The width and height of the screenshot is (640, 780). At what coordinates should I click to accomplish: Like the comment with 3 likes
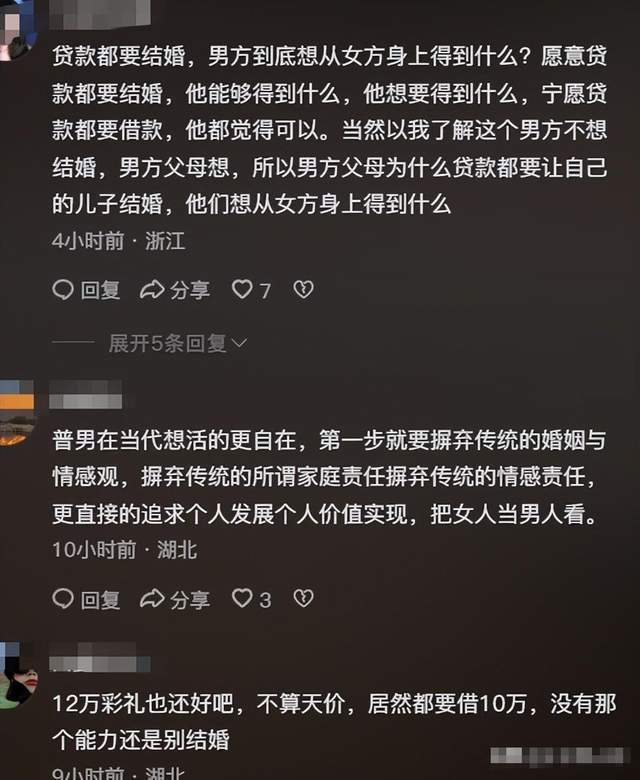[x=243, y=599]
